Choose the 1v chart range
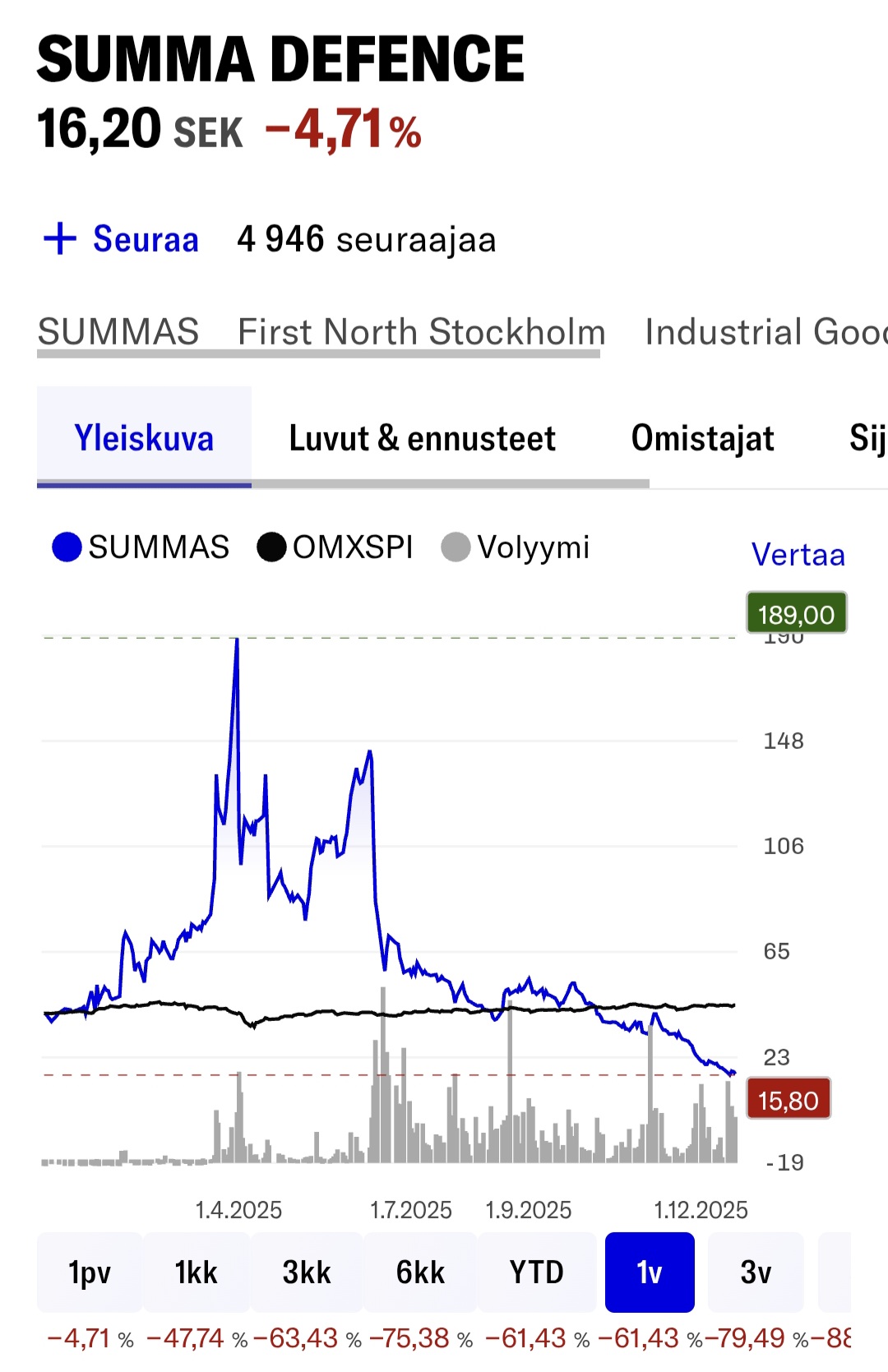This screenshot has width=888, height=1372. pyautogui.click(x=650, y=1272)
